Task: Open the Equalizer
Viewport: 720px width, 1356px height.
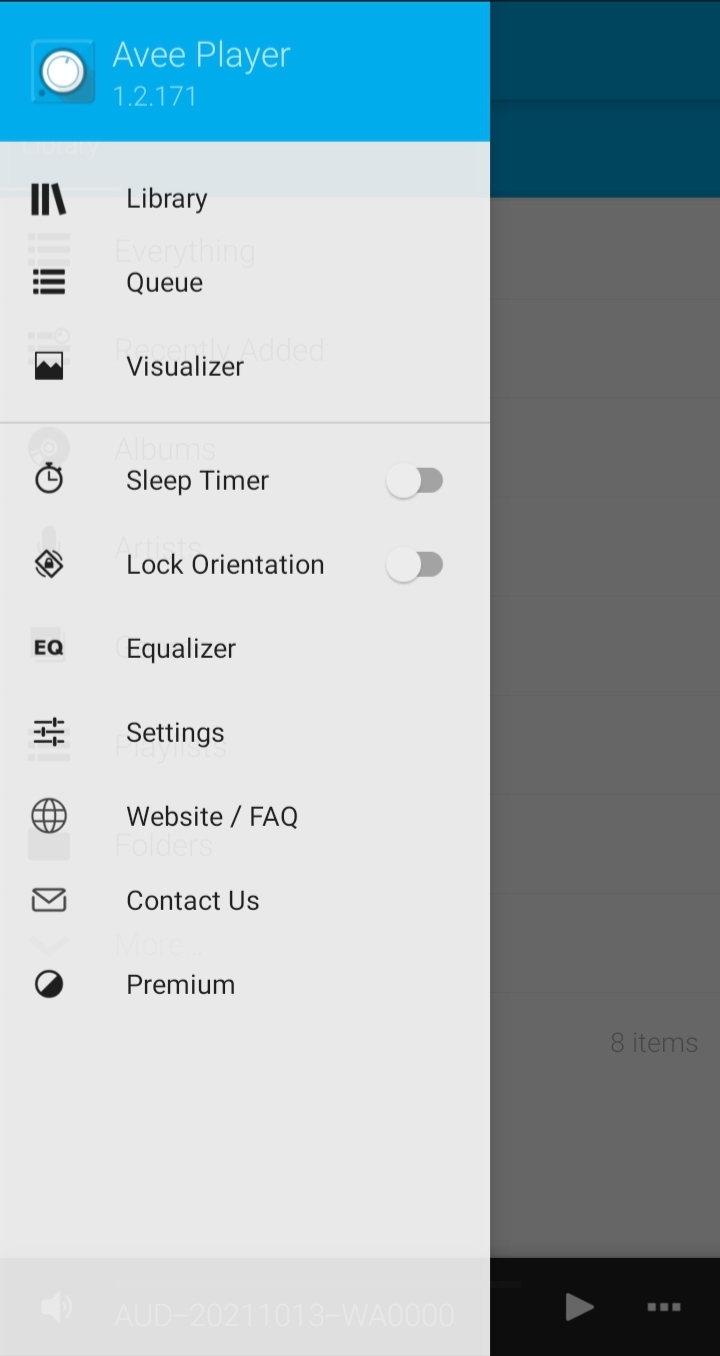Action: coord(245,649)
